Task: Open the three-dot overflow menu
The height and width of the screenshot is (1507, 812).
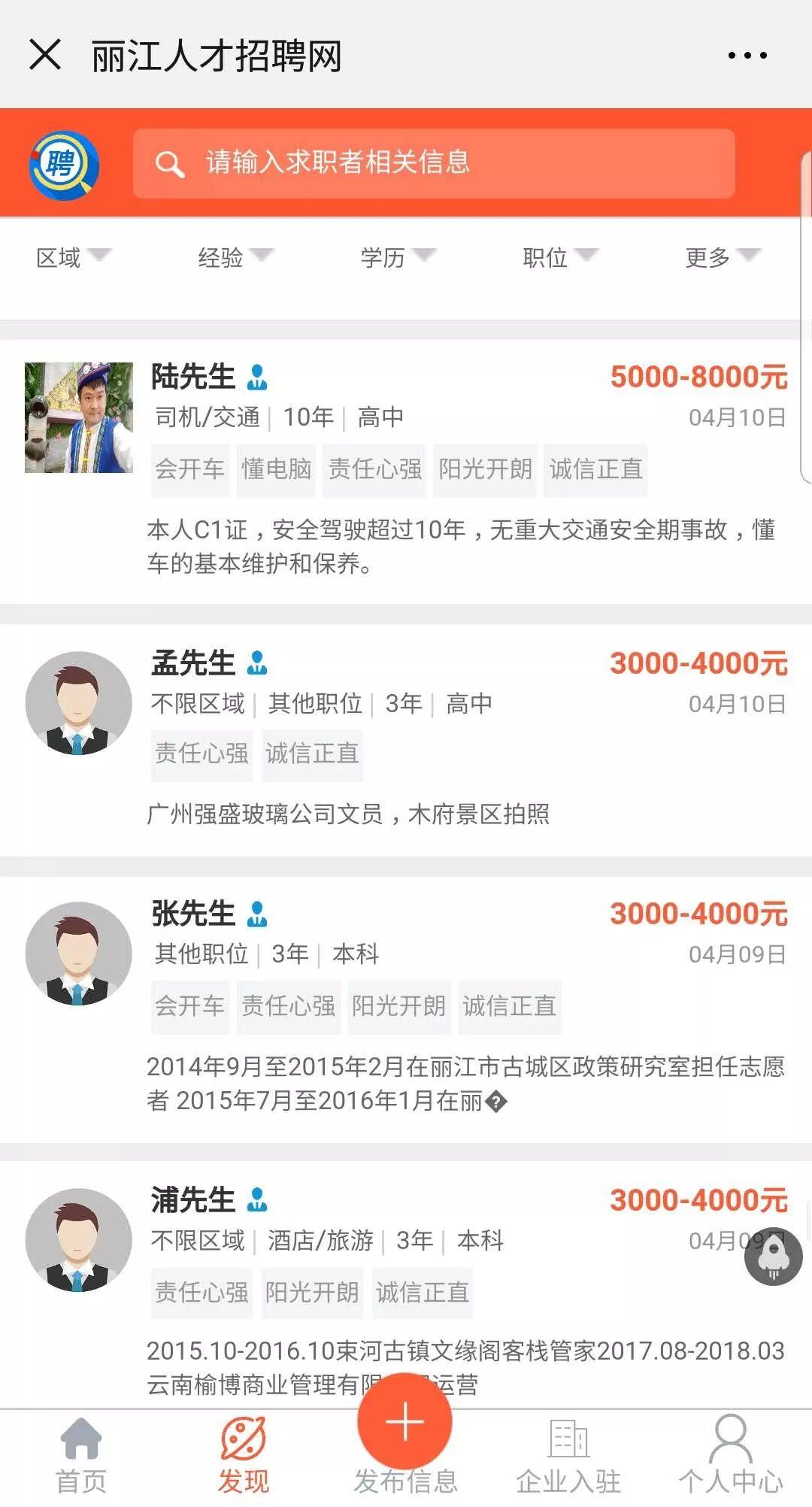Action: (x=747, y=55)
